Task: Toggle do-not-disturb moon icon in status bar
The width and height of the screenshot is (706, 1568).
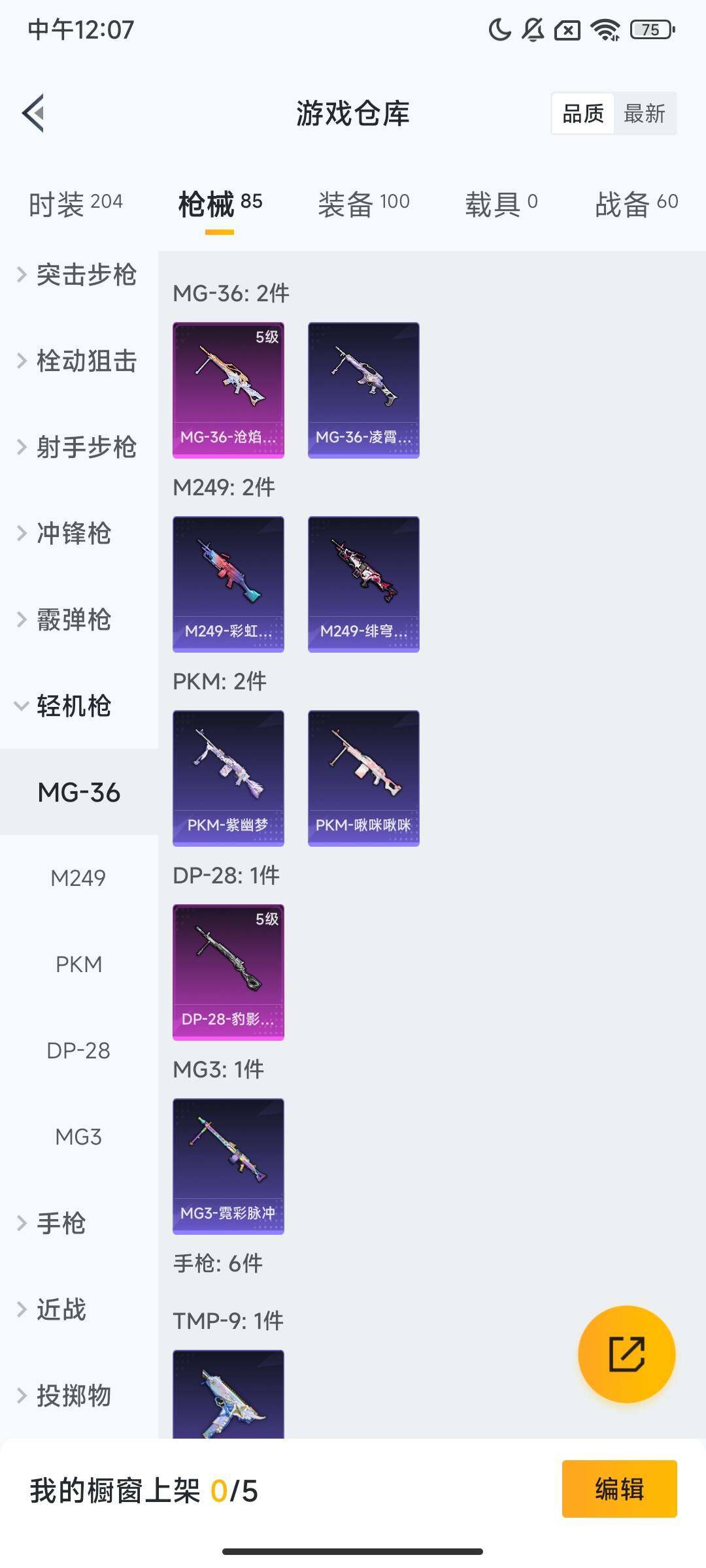Action: [499, 31]
